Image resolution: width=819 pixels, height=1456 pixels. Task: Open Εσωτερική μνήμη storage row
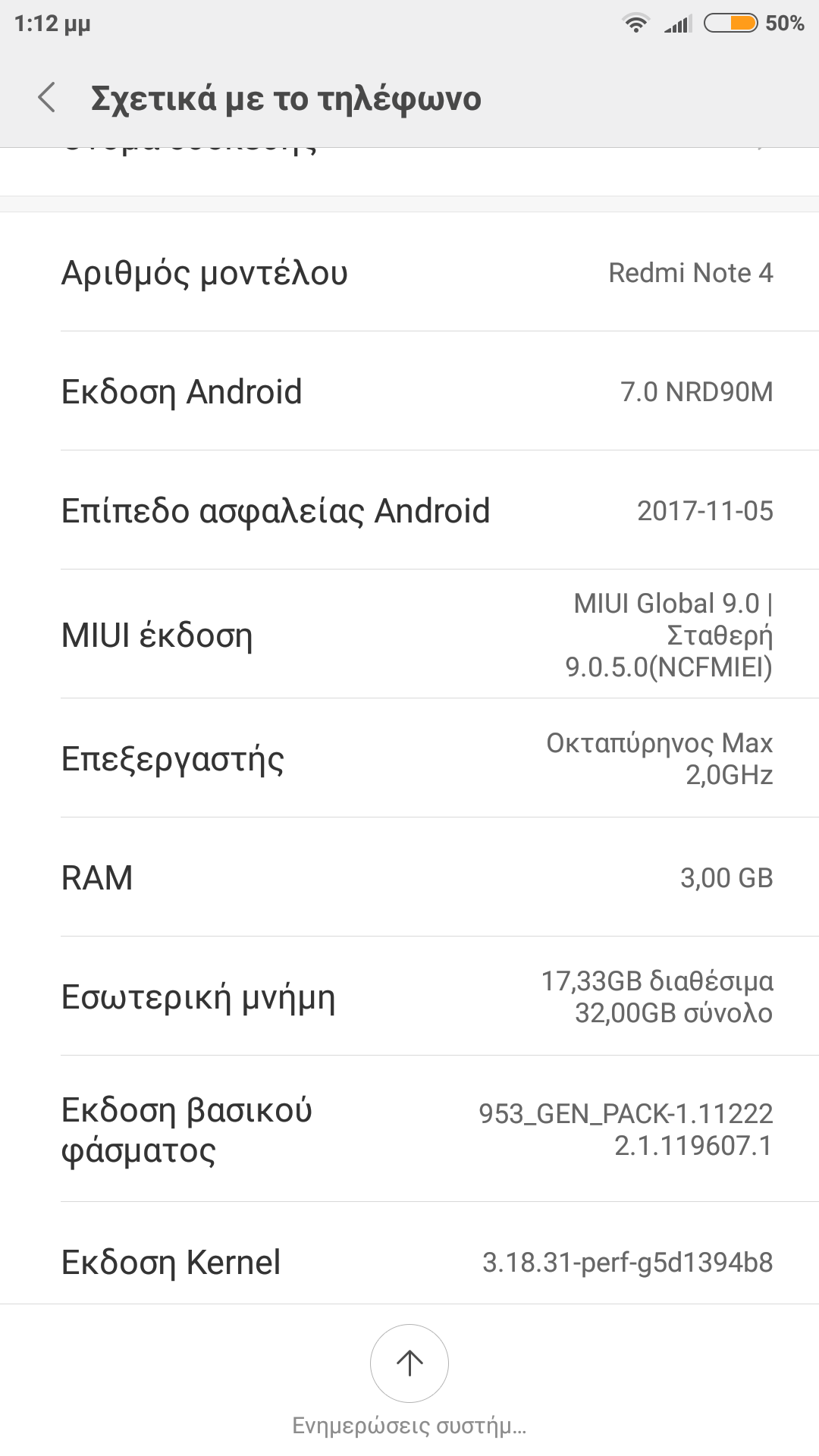pos(409,997)
